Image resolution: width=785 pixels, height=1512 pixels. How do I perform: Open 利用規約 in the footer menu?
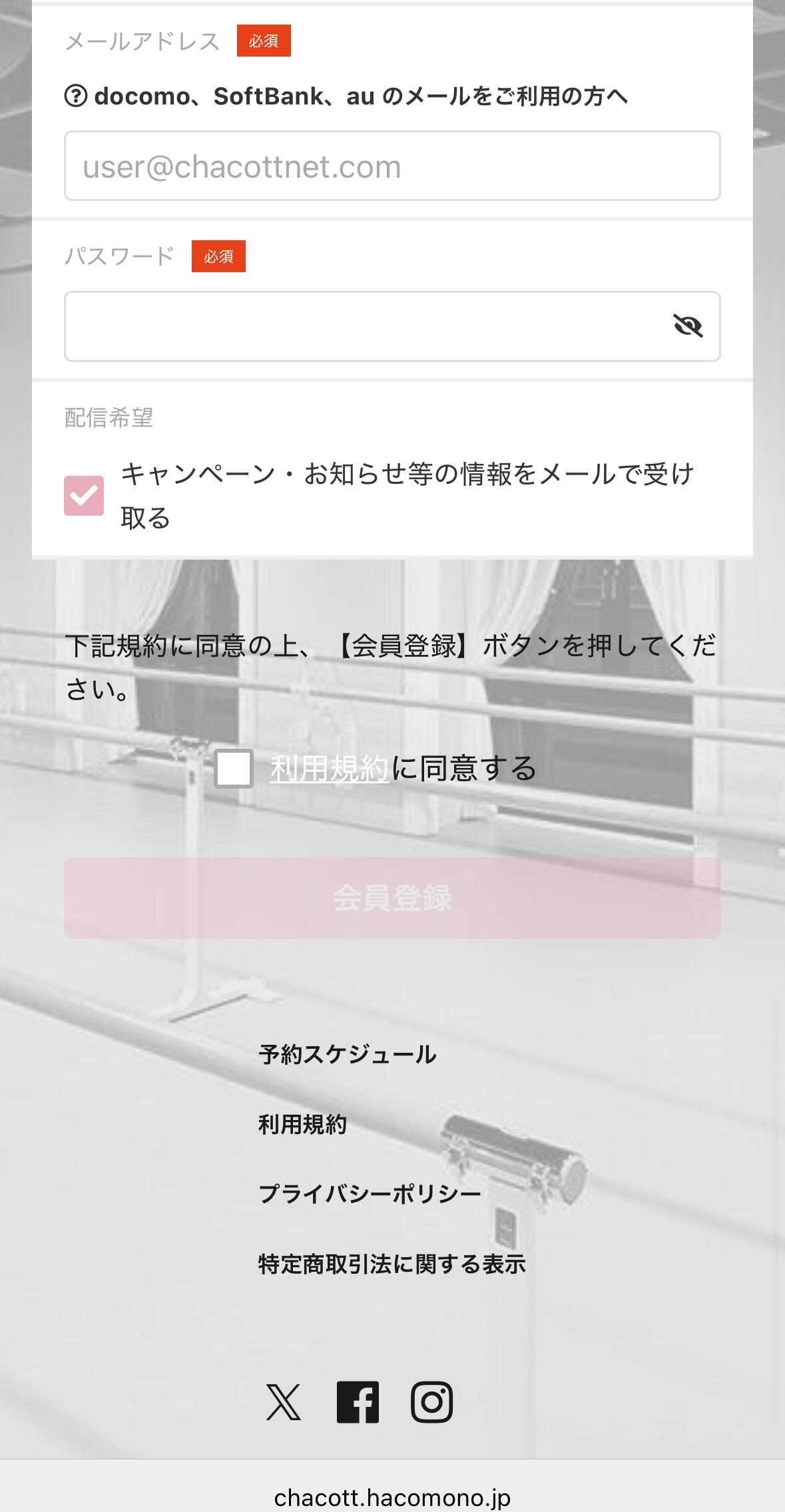[x=302, y=1125]
